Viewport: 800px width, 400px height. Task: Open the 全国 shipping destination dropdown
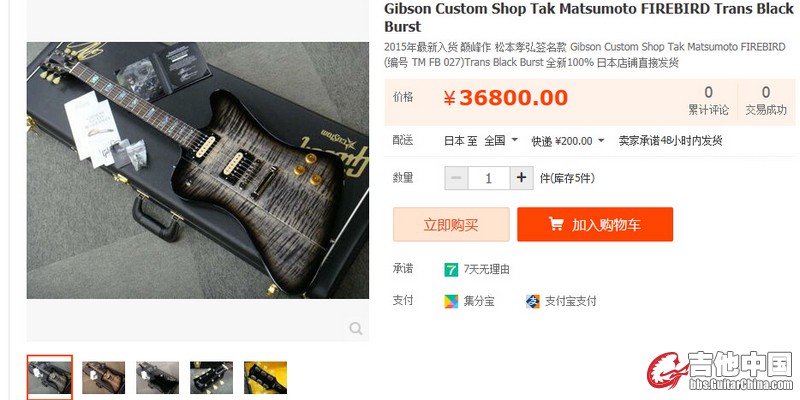(501, 141)
